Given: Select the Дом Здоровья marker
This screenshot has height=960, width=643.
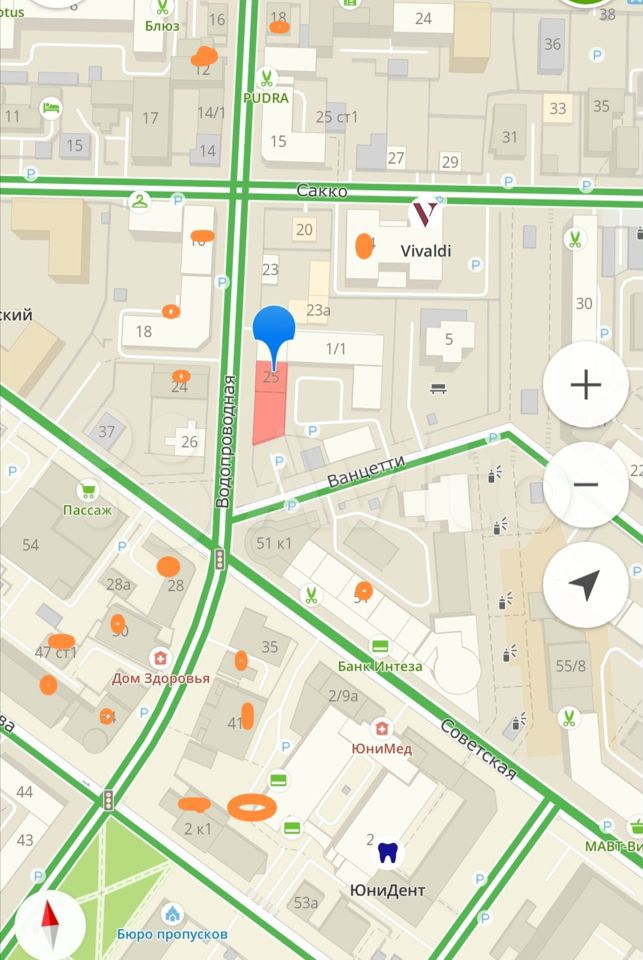Looking at the screenshot, I should tap(159, 657).
